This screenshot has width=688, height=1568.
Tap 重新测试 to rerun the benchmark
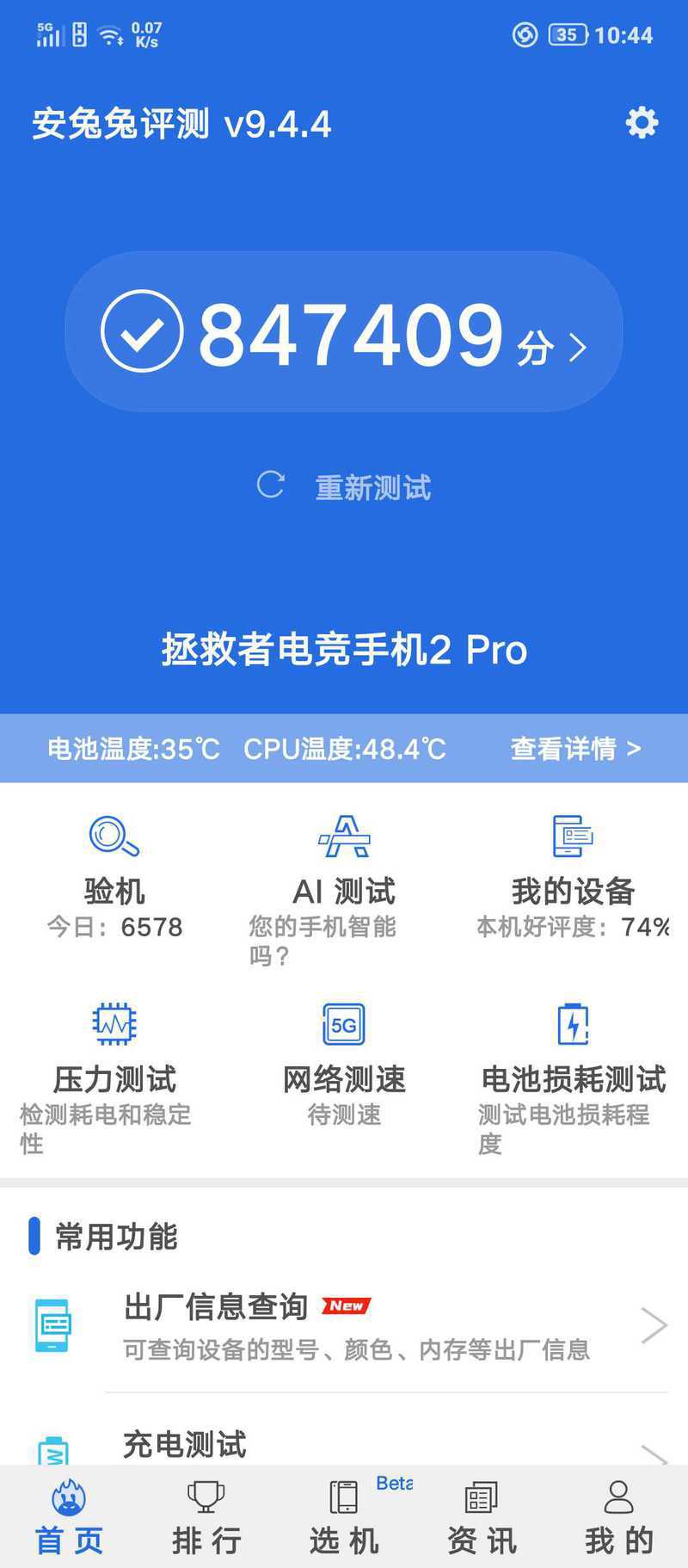(344, 487)
